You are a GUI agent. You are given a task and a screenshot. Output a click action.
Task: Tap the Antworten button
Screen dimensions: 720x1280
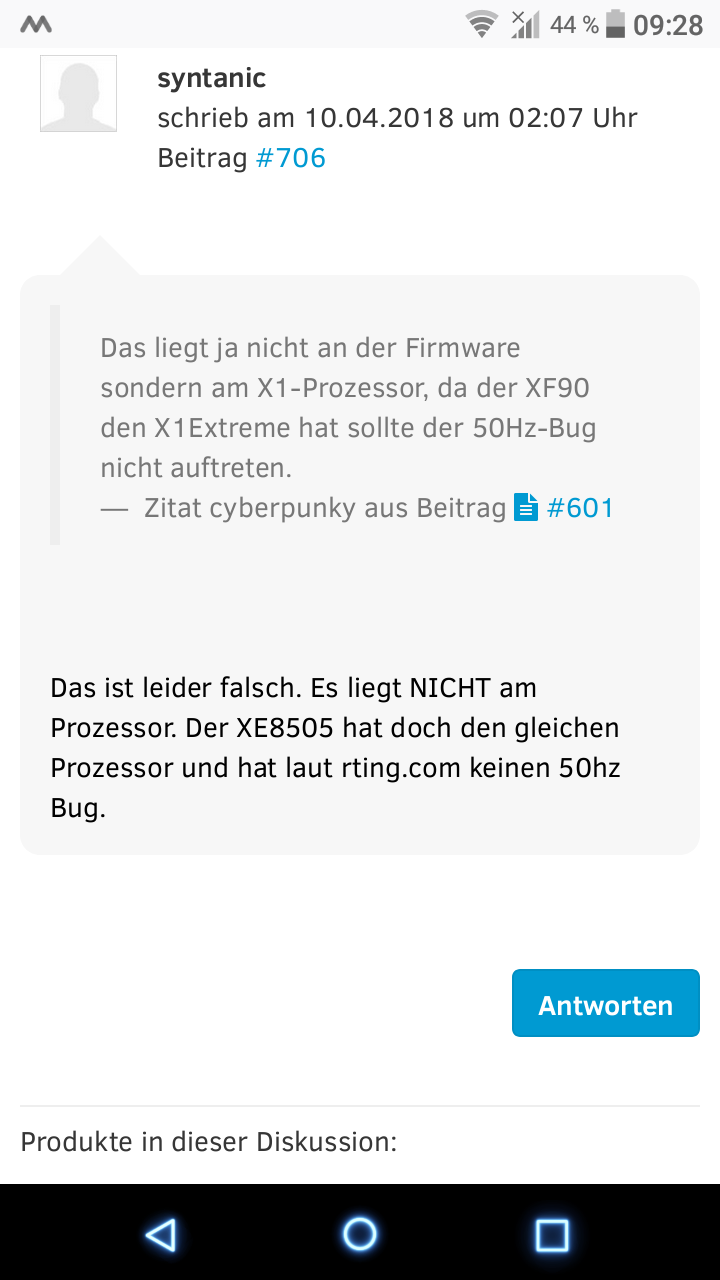tap(605, 1004)
